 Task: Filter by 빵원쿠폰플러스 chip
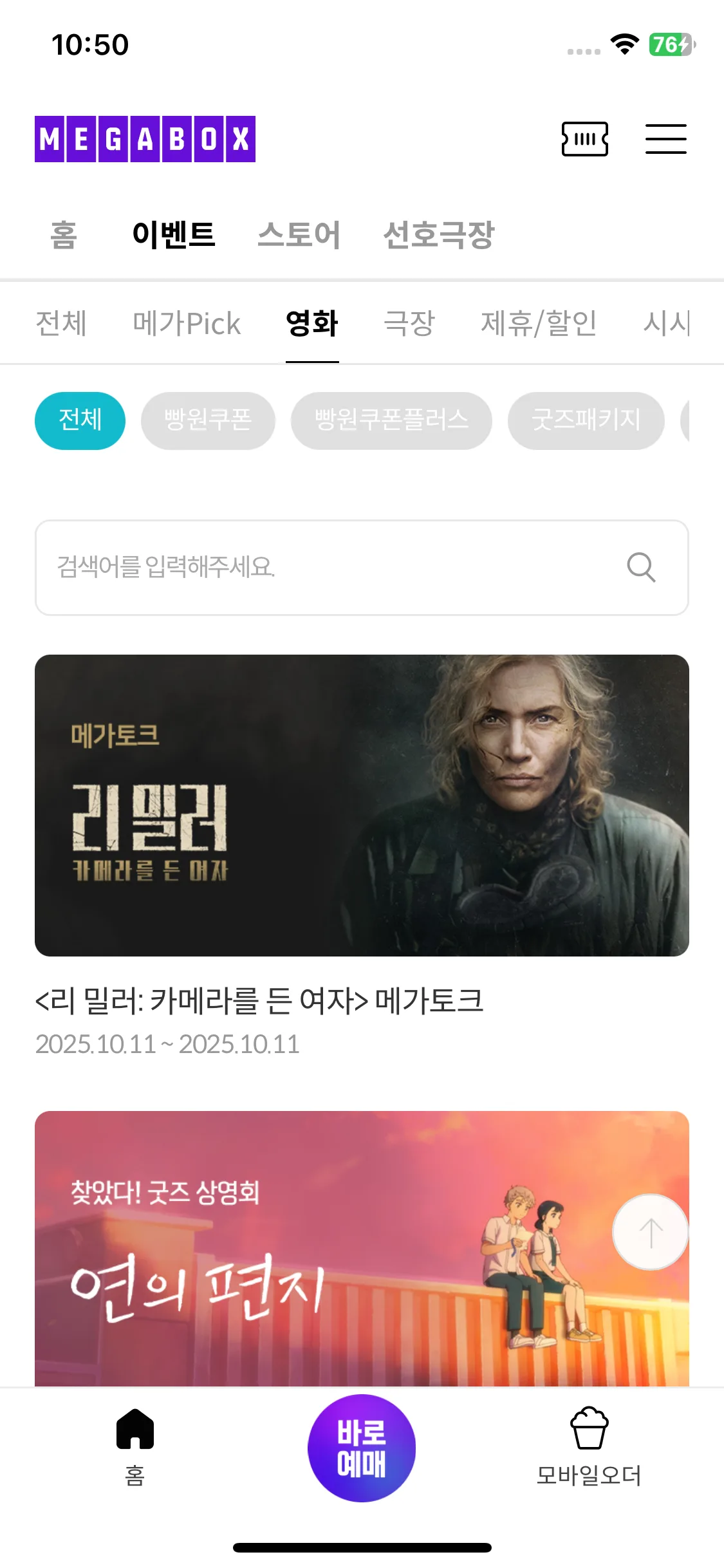click(391, 420)
